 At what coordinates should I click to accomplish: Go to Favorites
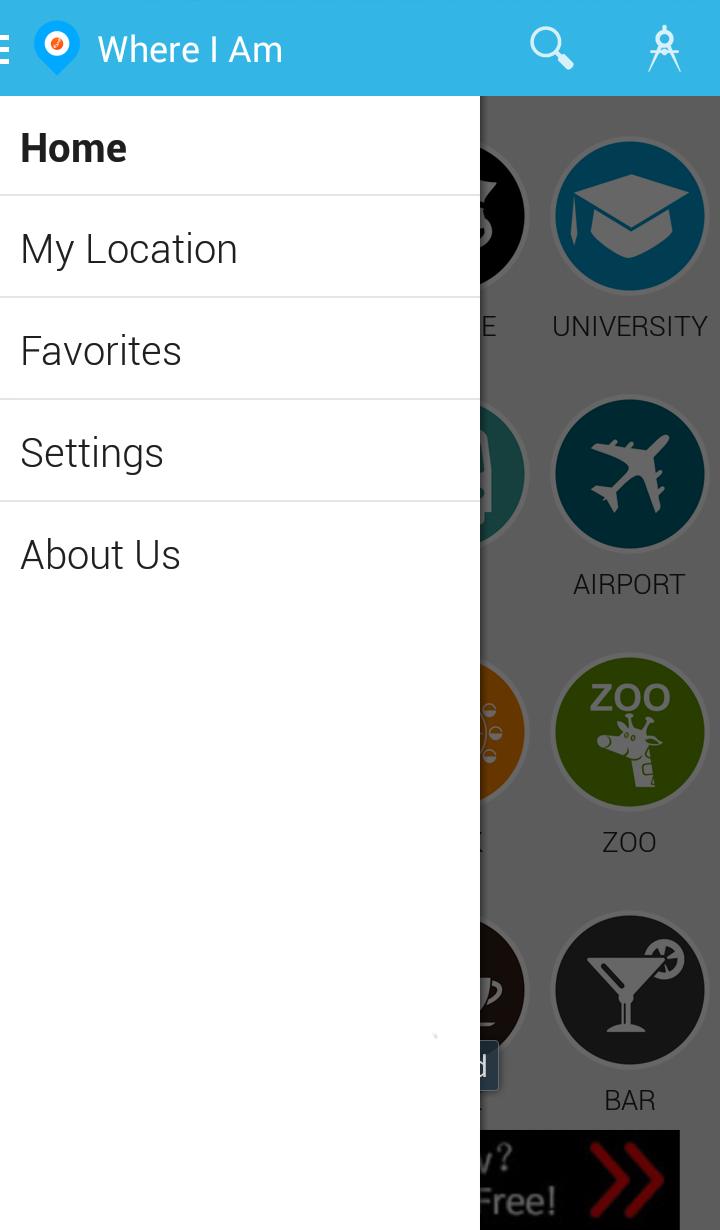click(240, 351)
